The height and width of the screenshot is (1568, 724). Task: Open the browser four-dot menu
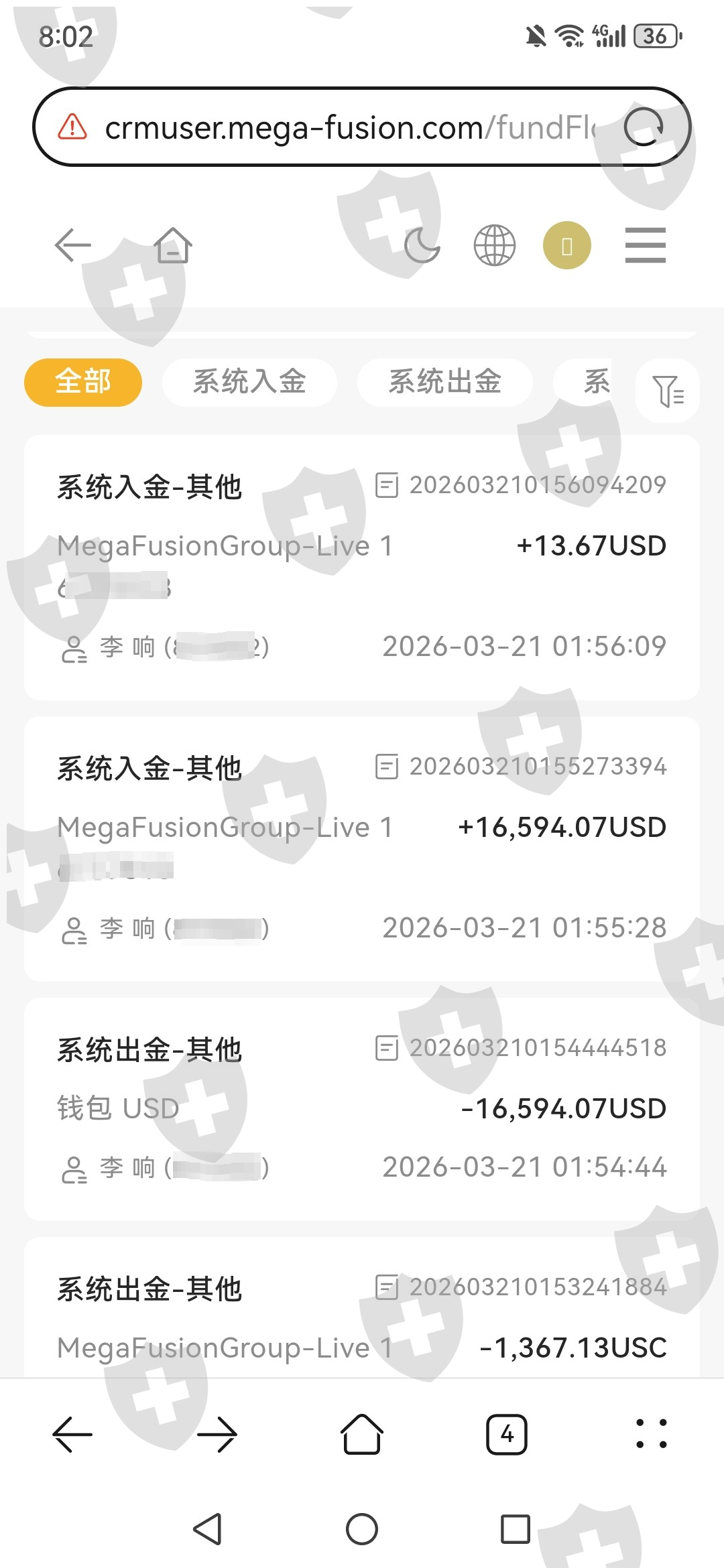click(x=651, y=1435)
